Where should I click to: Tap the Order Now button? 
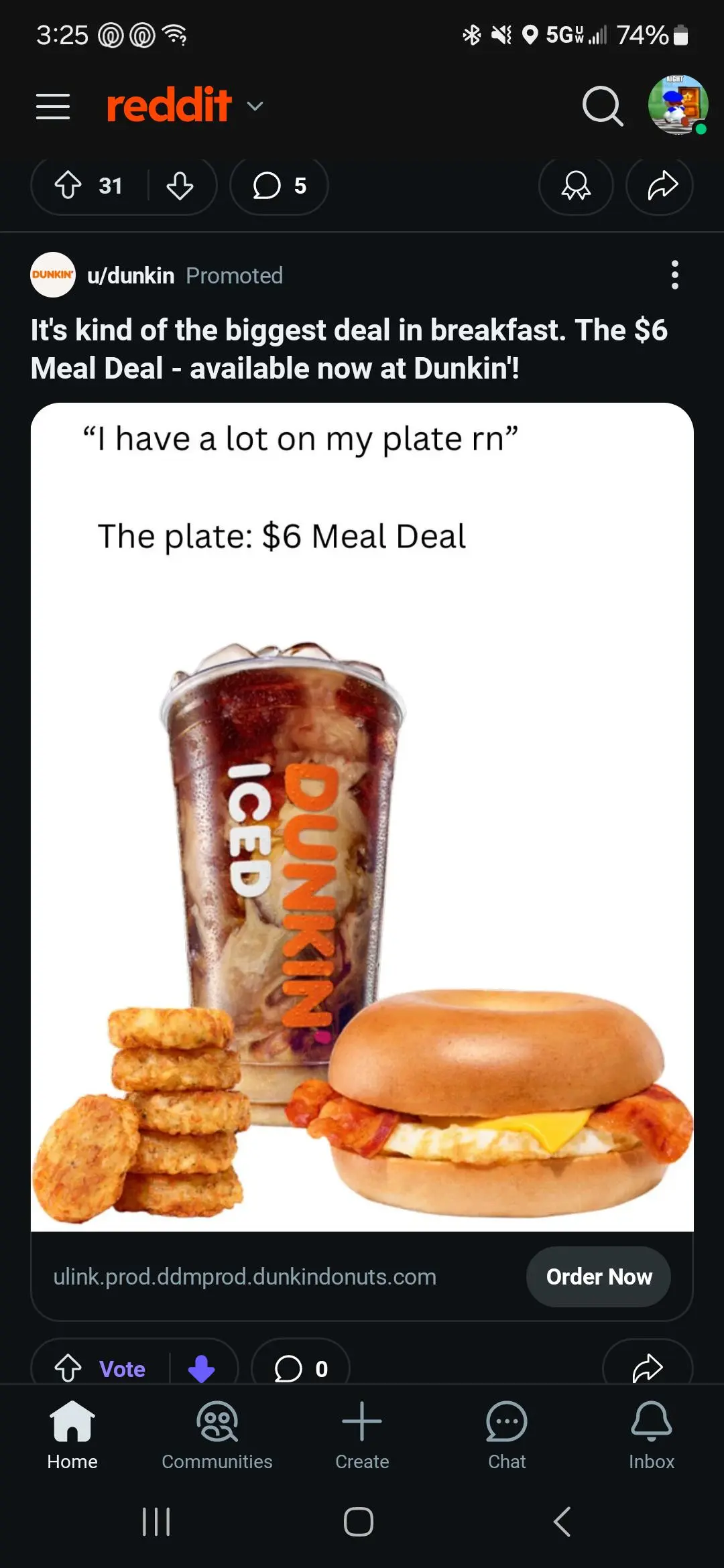tap(599, 1277)
